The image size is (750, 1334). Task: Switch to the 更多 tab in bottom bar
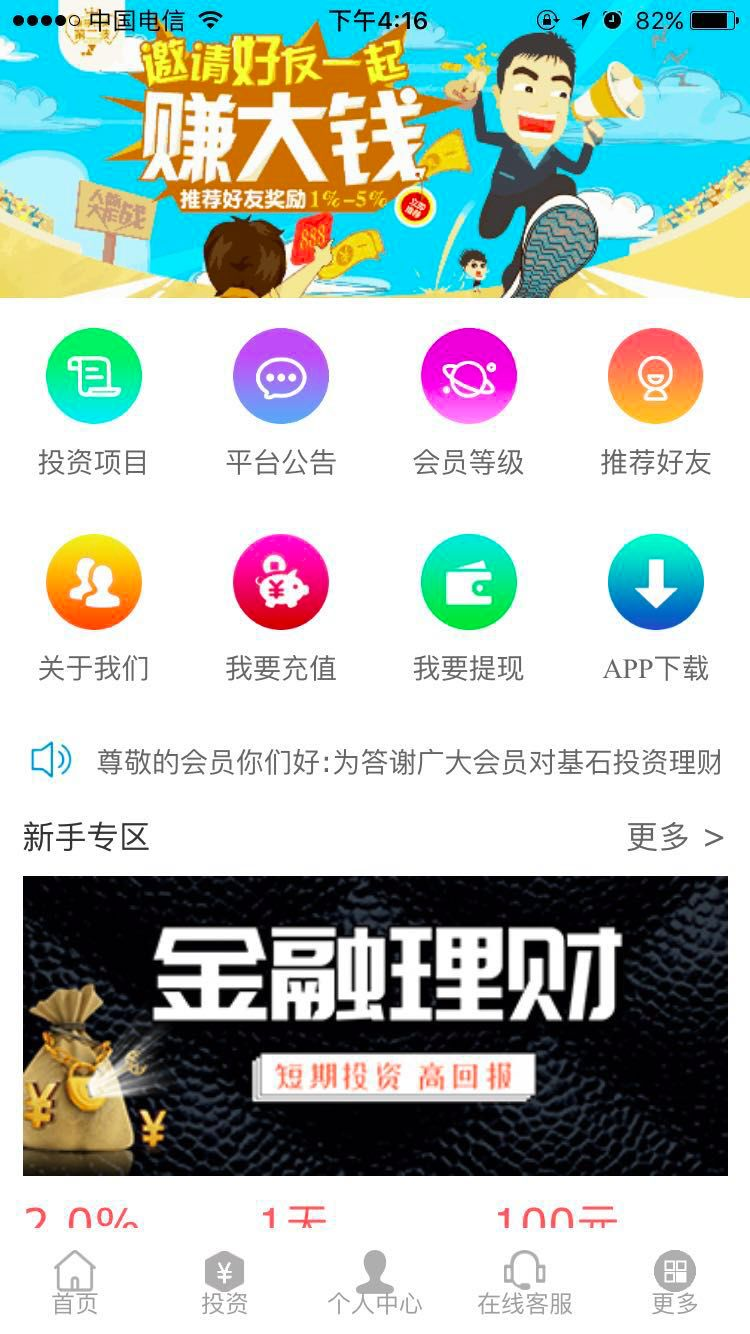tap(674, 1283)
